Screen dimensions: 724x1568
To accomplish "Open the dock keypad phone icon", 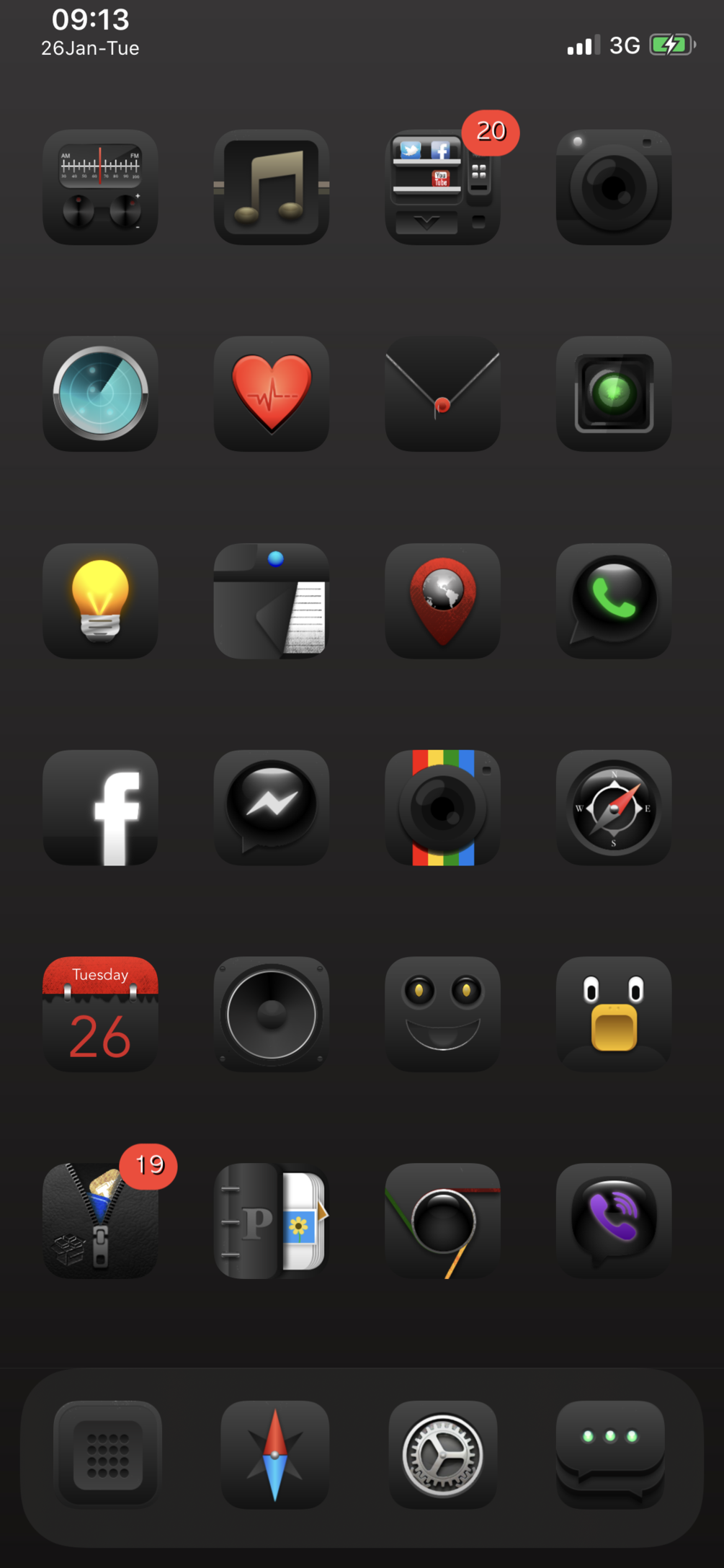I will (x=108, y=1454).
